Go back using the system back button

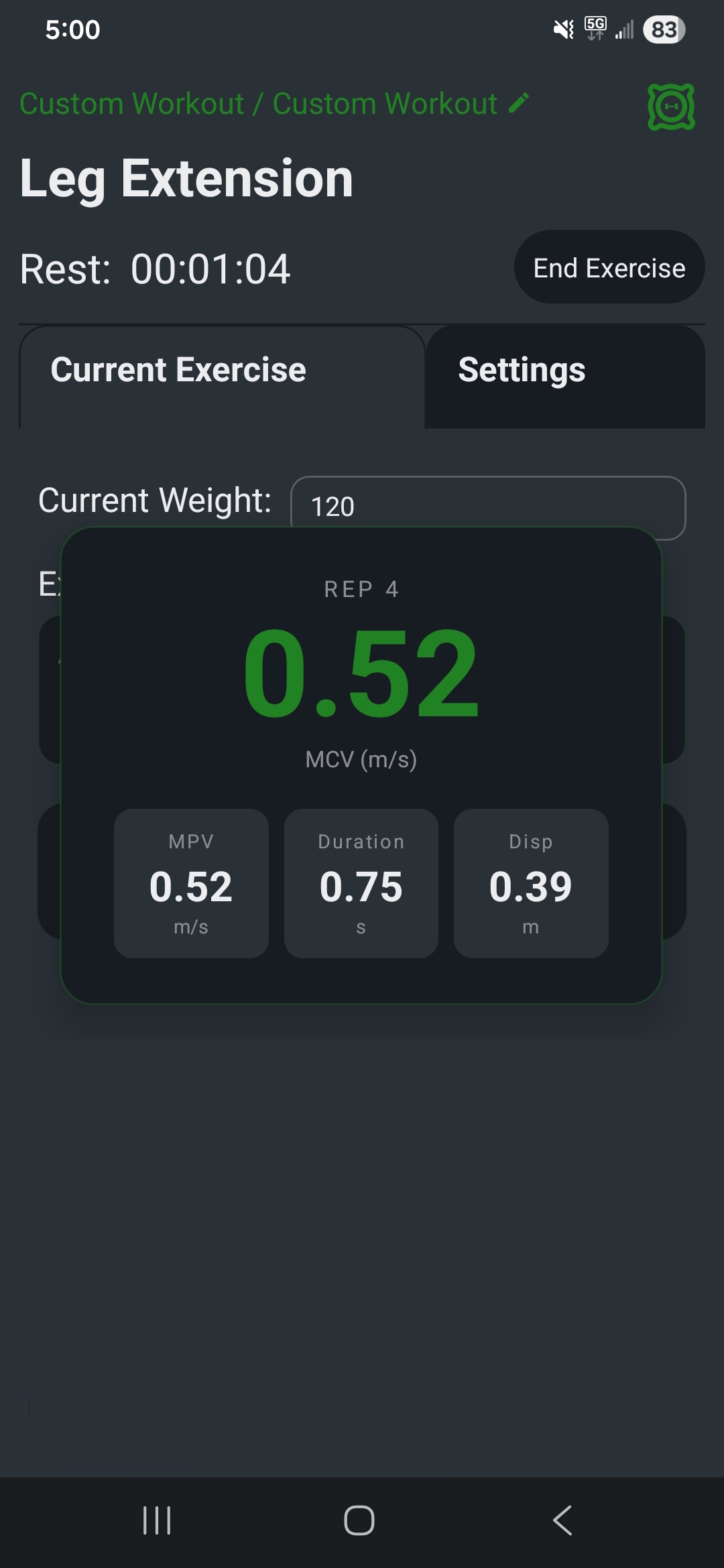pyautogui.click(x=562, y=1520)
